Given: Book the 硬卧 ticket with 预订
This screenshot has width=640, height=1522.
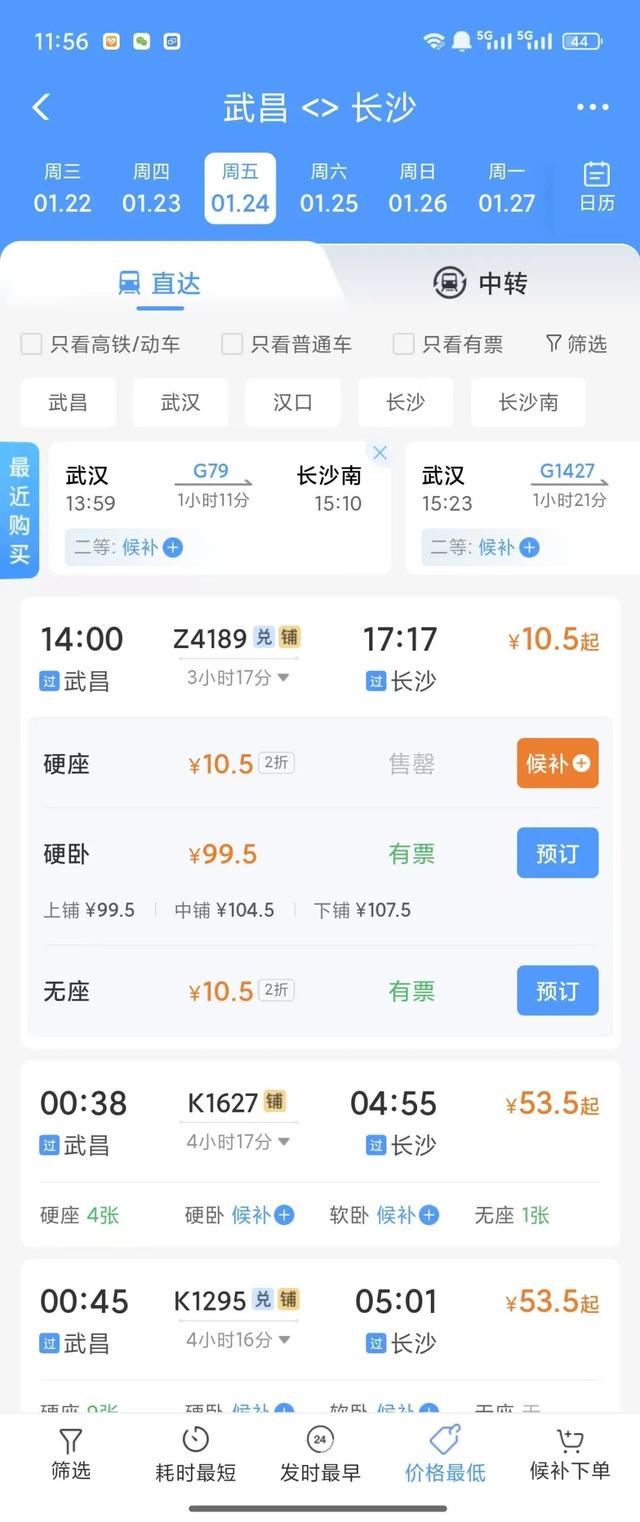Looking at the screenshot, I should click(557, 853).
